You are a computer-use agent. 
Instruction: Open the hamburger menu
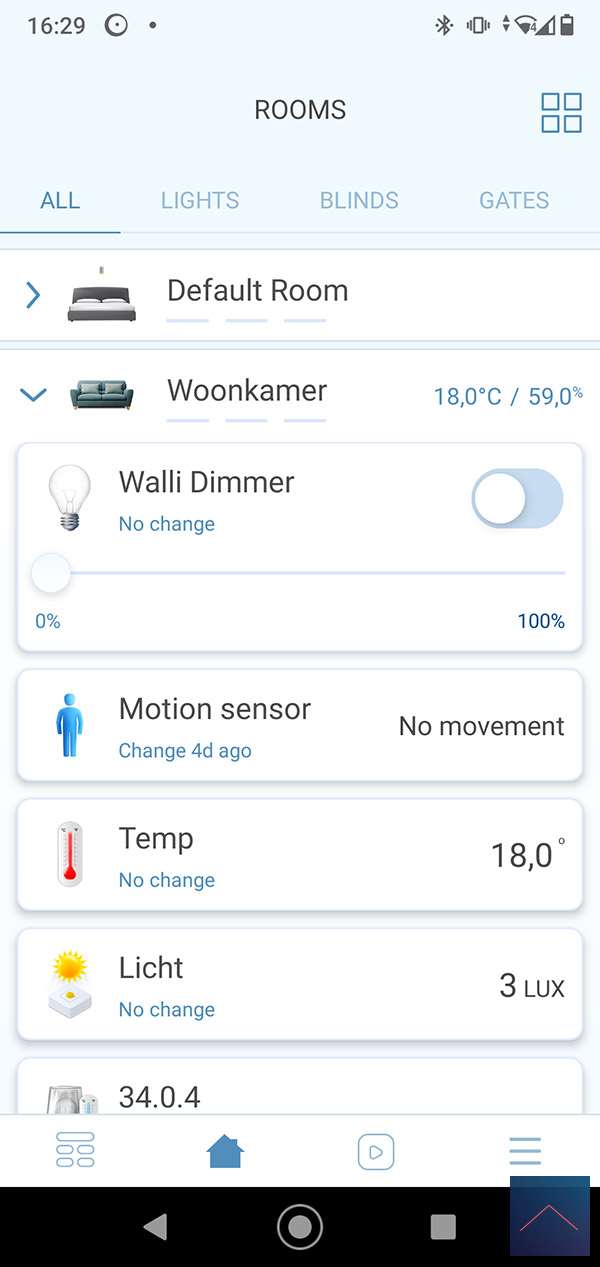pos(525,1151)
